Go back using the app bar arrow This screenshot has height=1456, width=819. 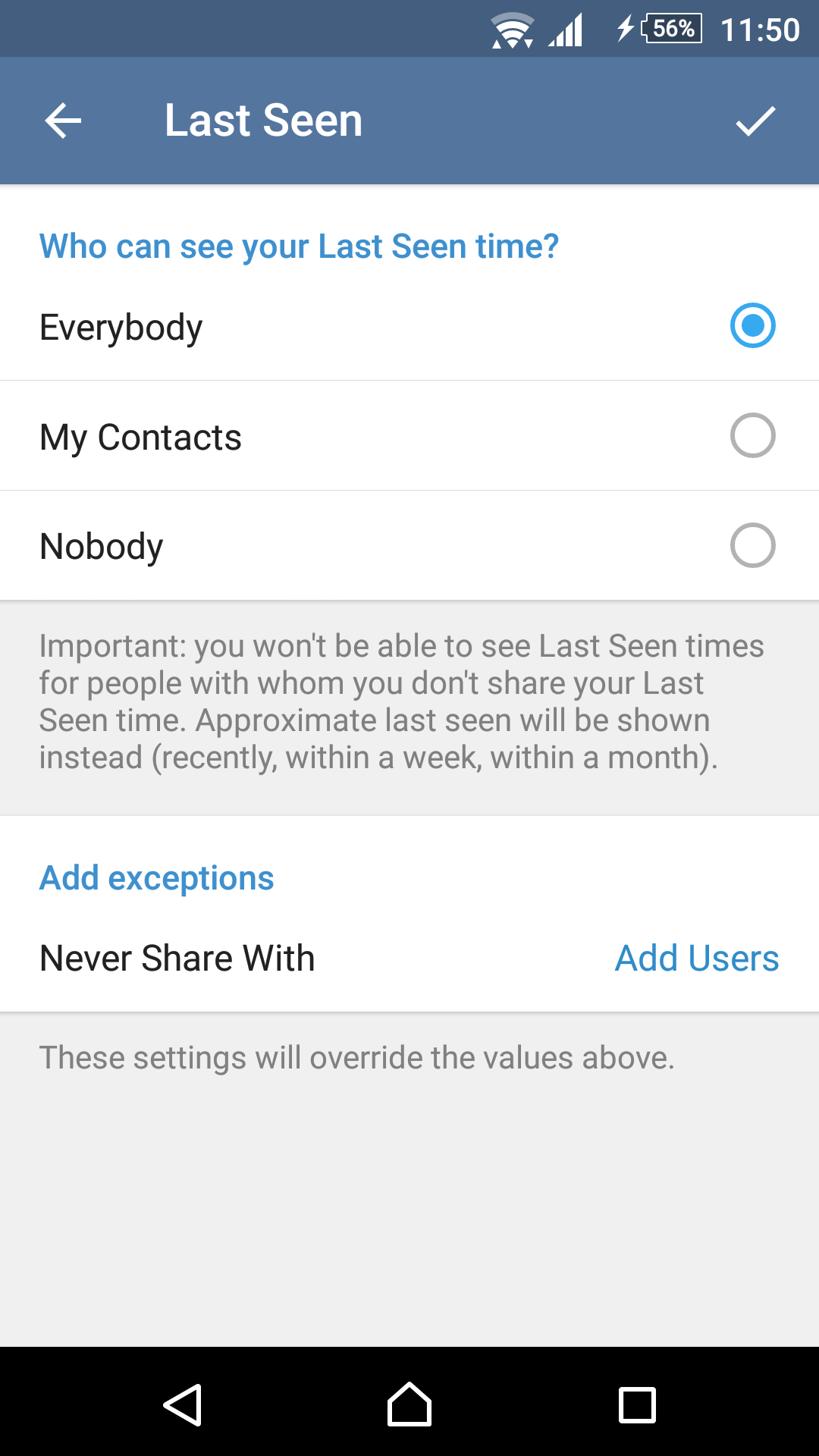pyautogui.click(x=63, y=121)
